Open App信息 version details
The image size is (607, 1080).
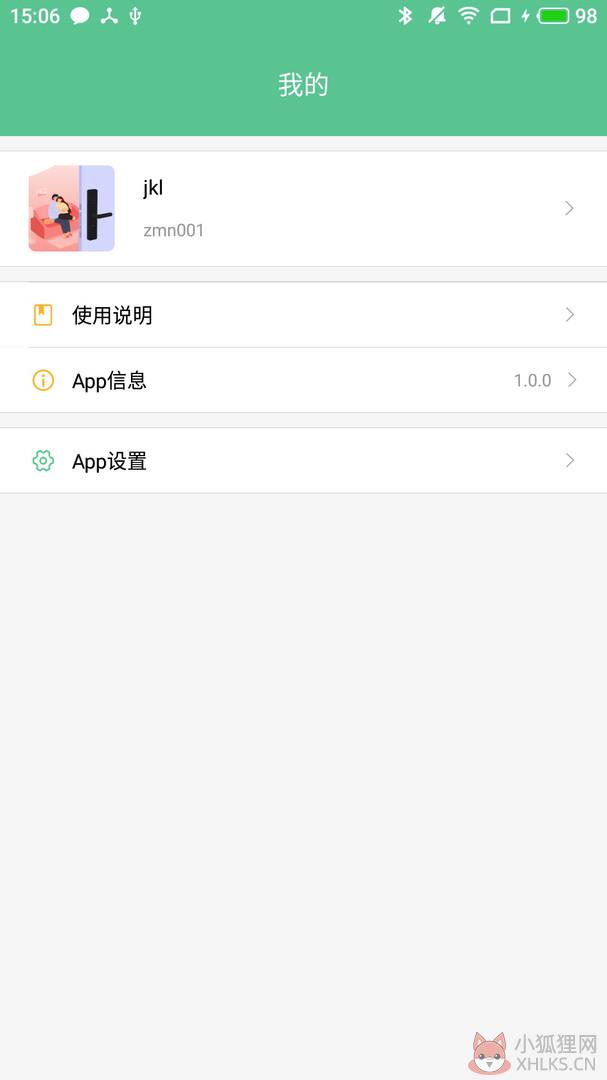303,380
